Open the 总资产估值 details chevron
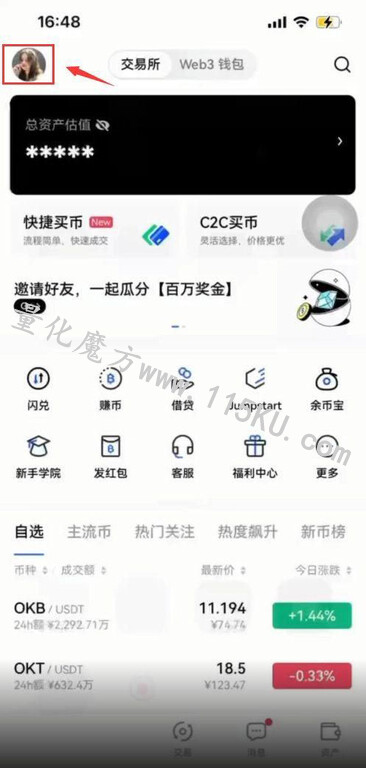 340,142
